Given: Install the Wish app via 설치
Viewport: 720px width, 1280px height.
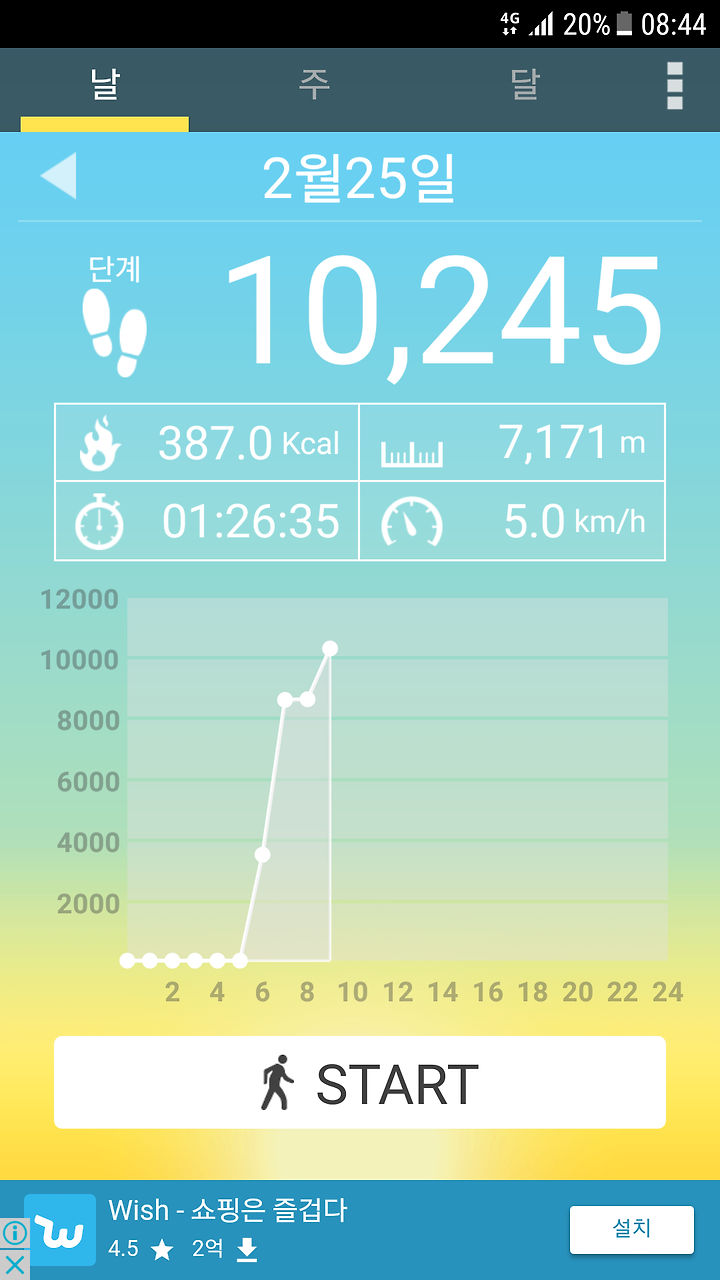Looking at the screenshot, I should 632,1229.
